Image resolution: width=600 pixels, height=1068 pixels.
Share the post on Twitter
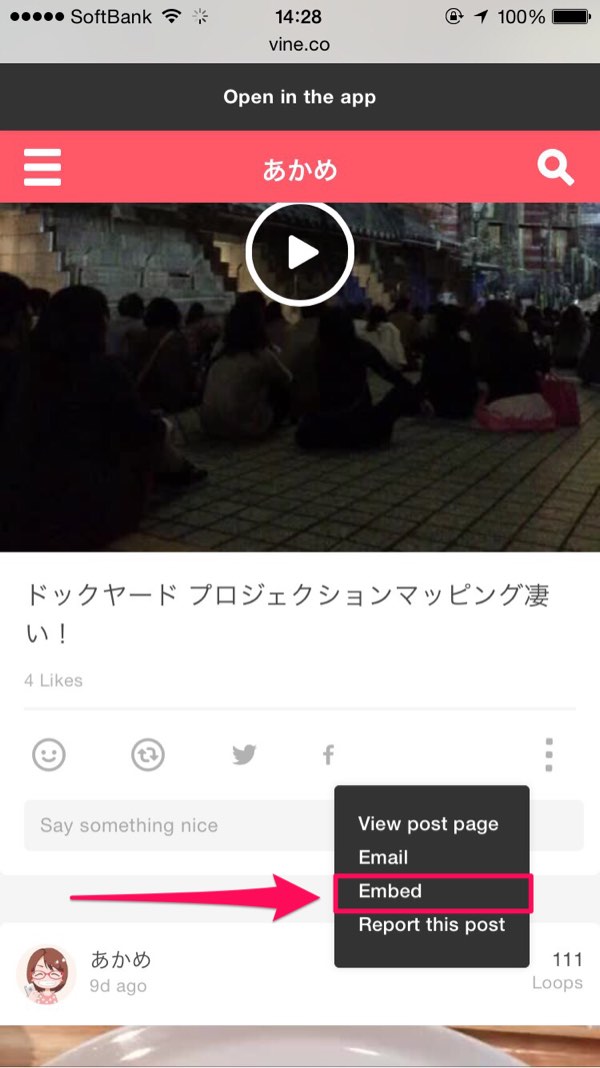(x=244, y=755)
